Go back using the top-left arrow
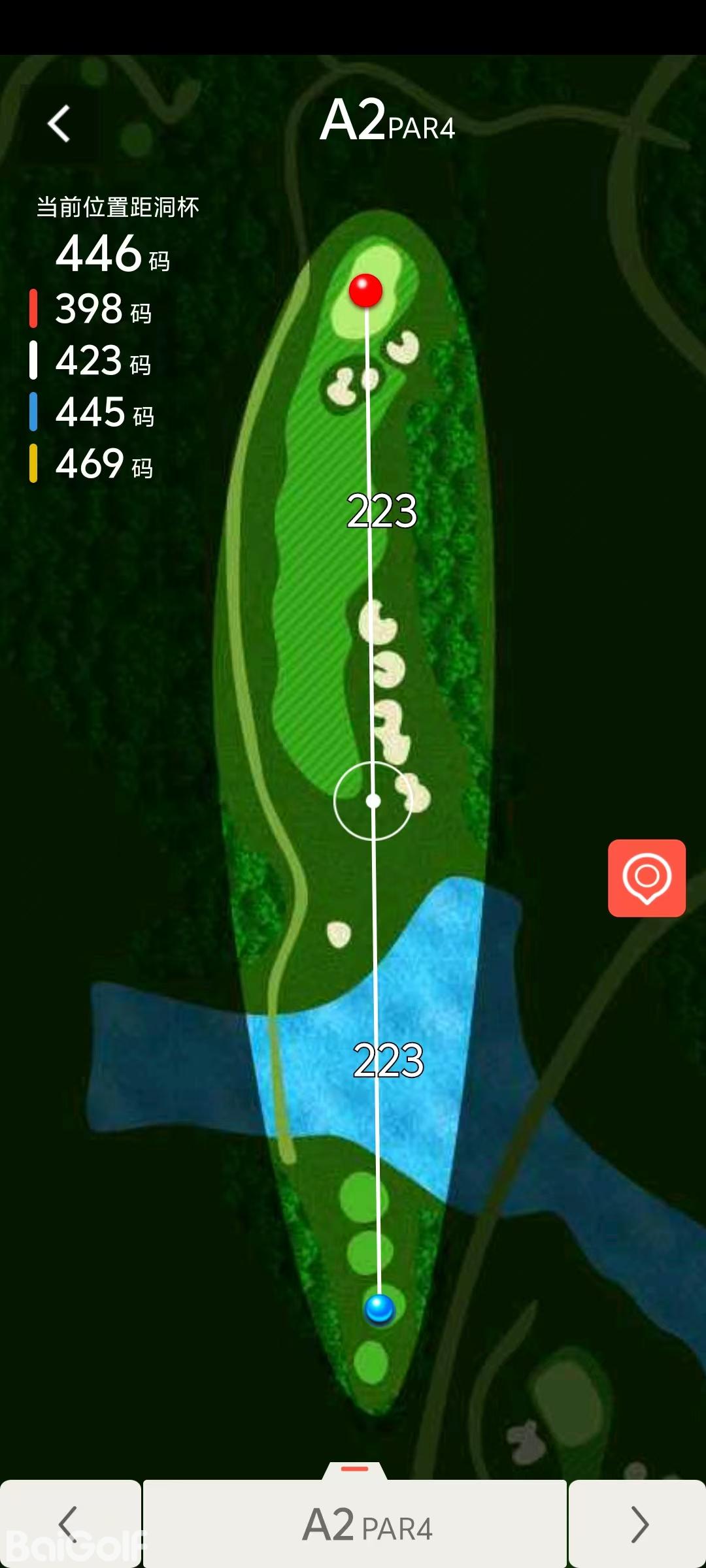 pyautogui.click(x=59, y=123)
